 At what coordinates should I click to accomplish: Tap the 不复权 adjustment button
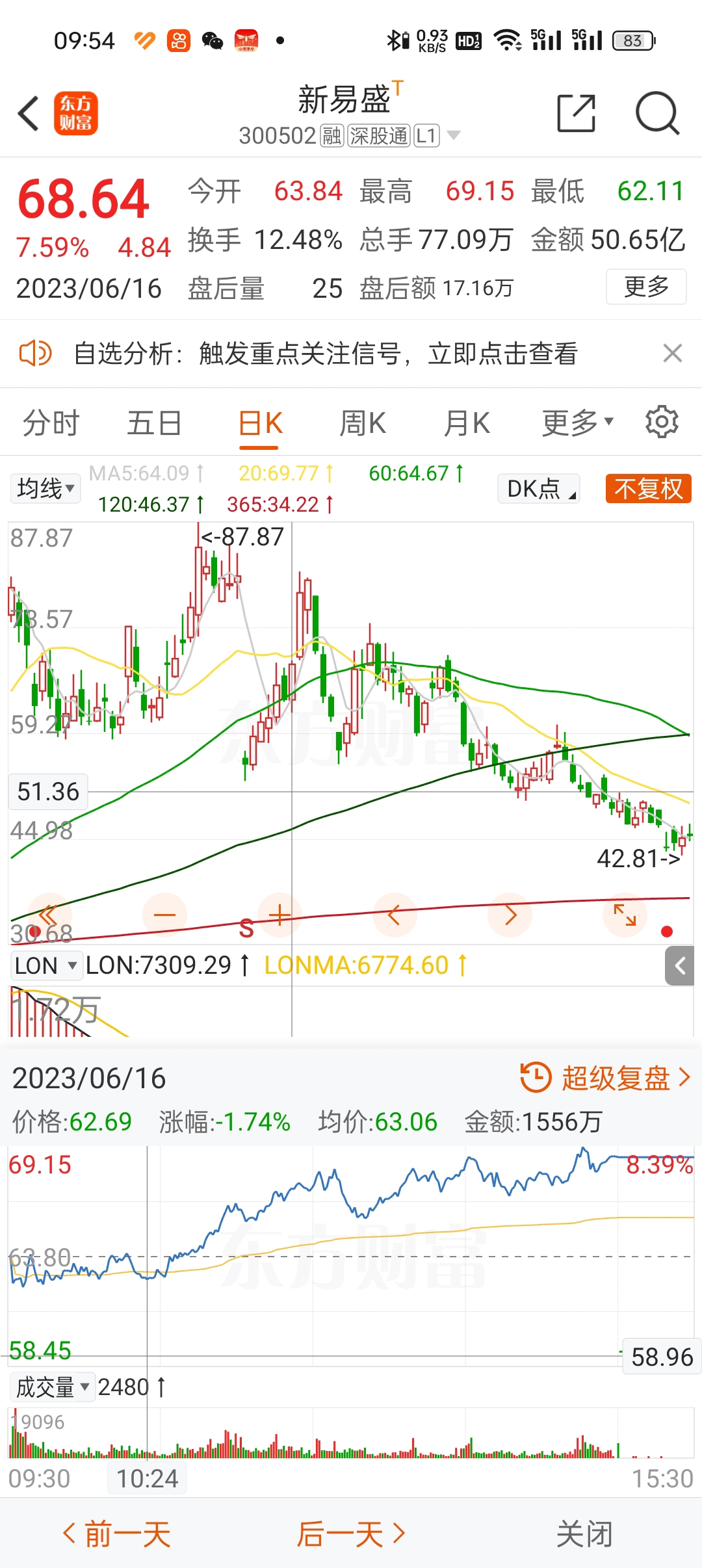tap(648, 489)
